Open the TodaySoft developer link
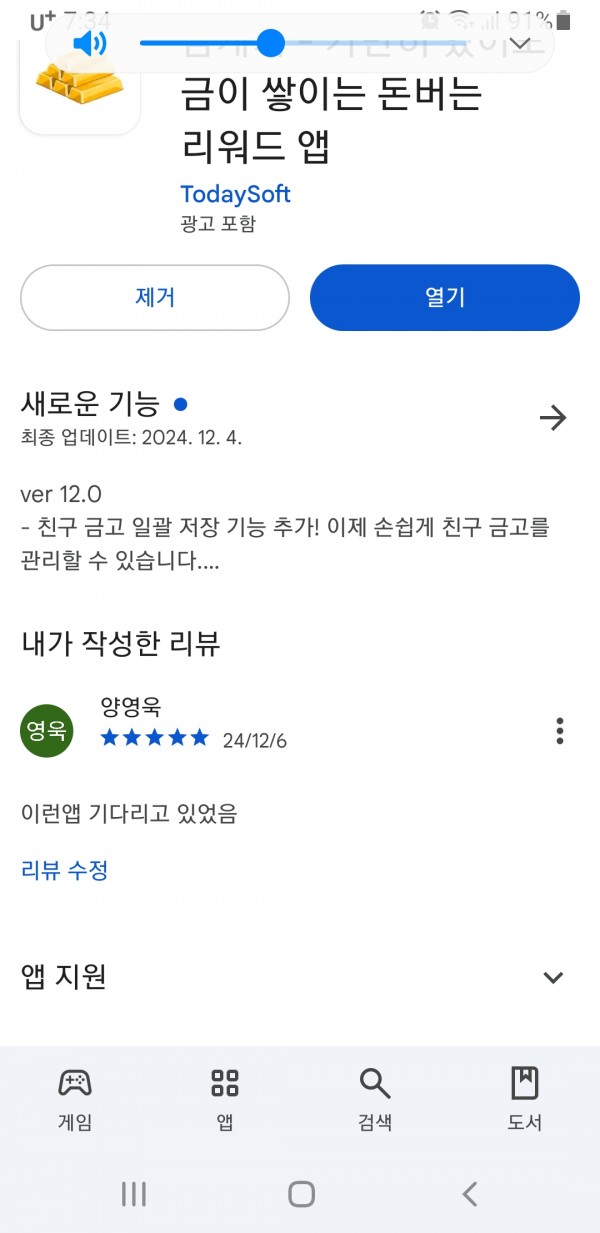600x1233 pixels. click(236, 193)
